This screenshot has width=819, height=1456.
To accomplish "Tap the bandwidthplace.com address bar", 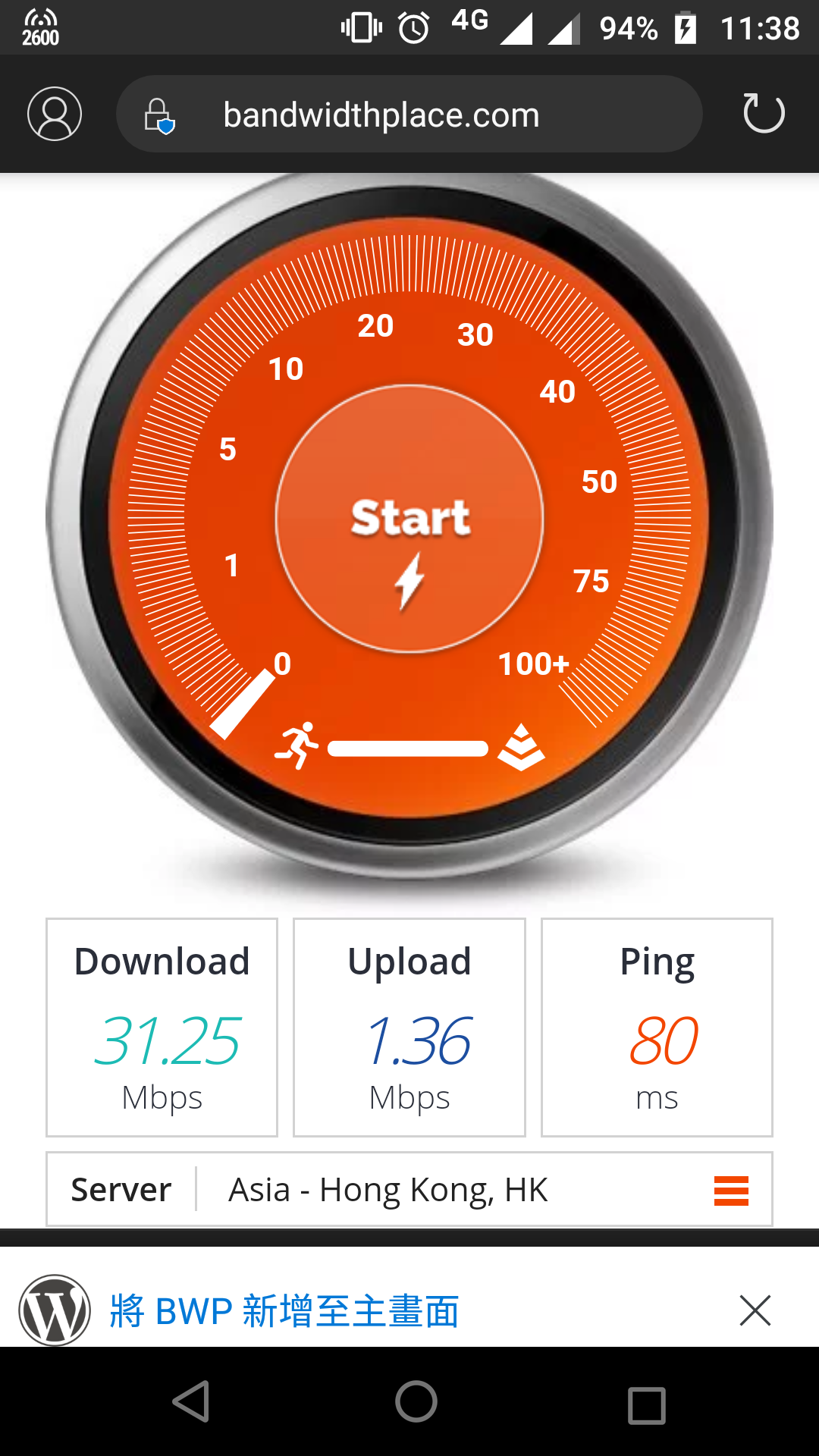I will point(381,115).
